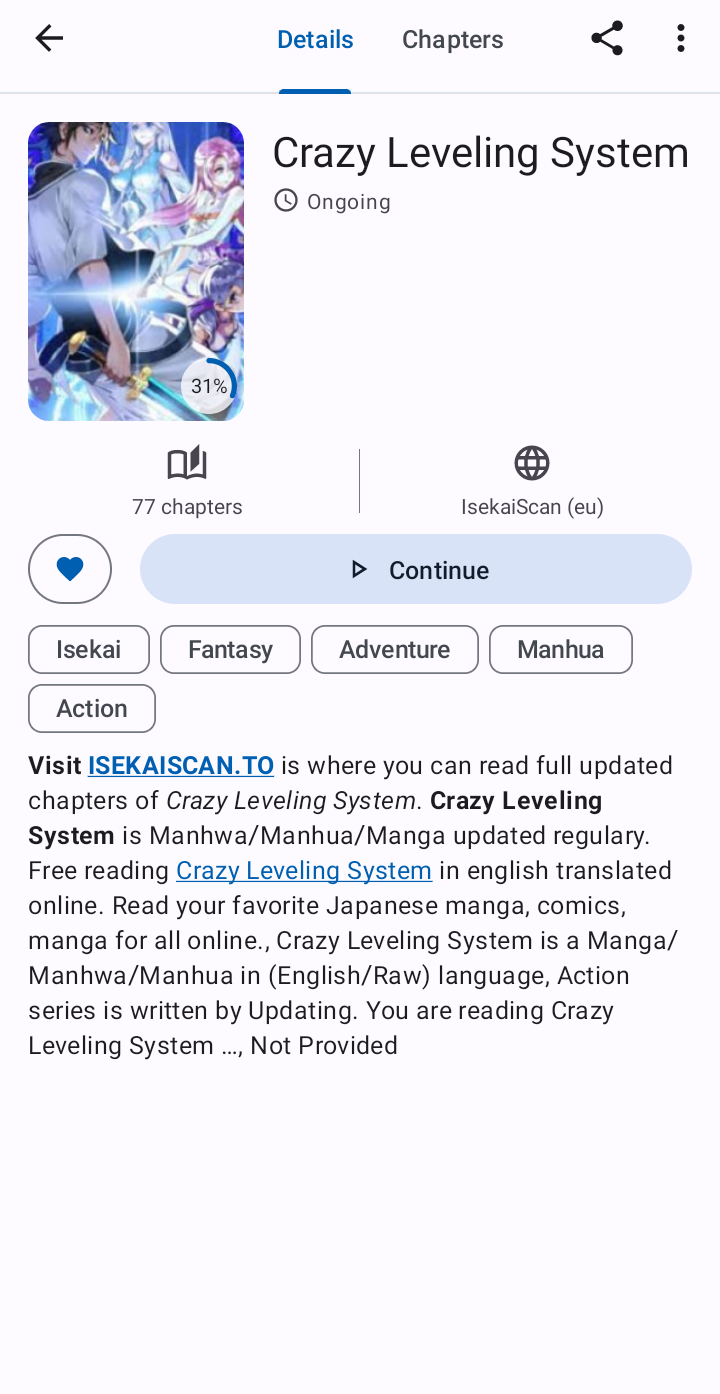
Task: Stay on the Details tab
Action: coord(315,39)
